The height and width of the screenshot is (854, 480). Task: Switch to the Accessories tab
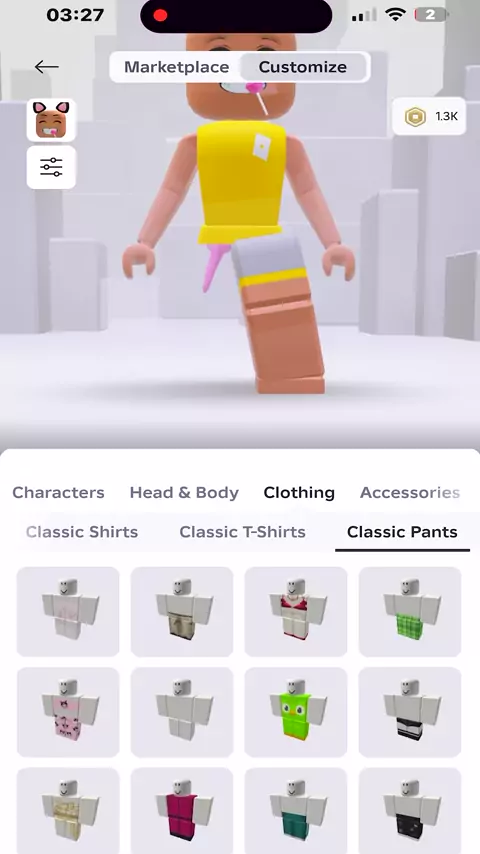click(410, 492)
